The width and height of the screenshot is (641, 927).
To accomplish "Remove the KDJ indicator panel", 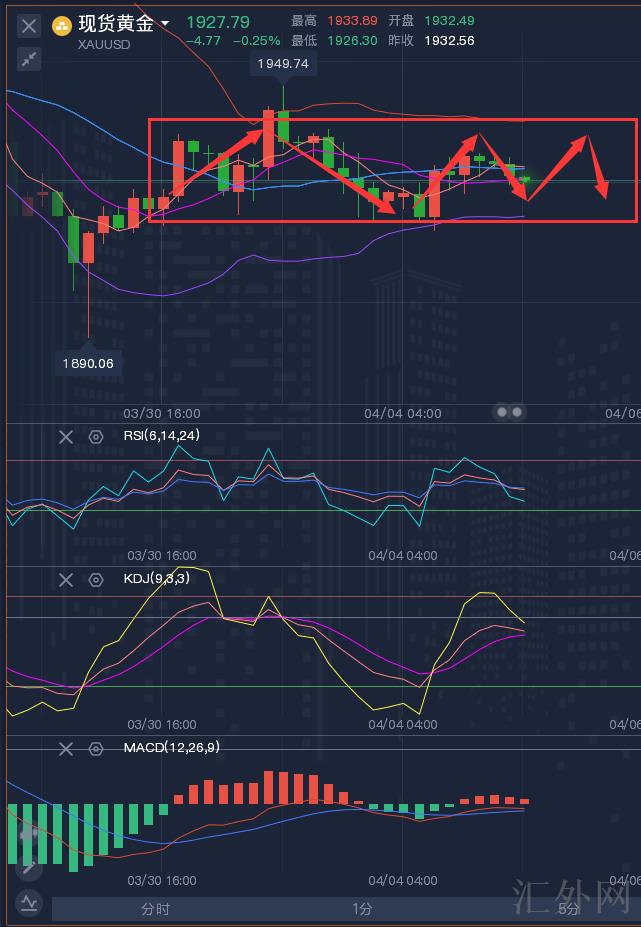I will pos(66,580).
